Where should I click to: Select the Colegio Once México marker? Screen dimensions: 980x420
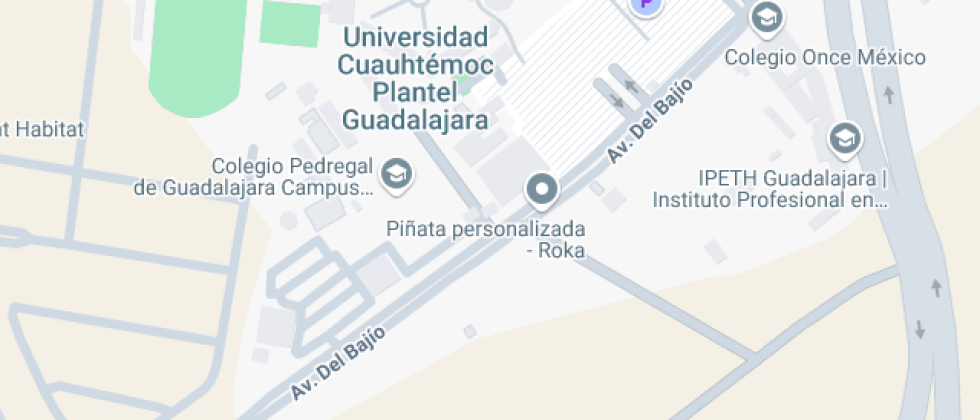[x=767, y=17]
